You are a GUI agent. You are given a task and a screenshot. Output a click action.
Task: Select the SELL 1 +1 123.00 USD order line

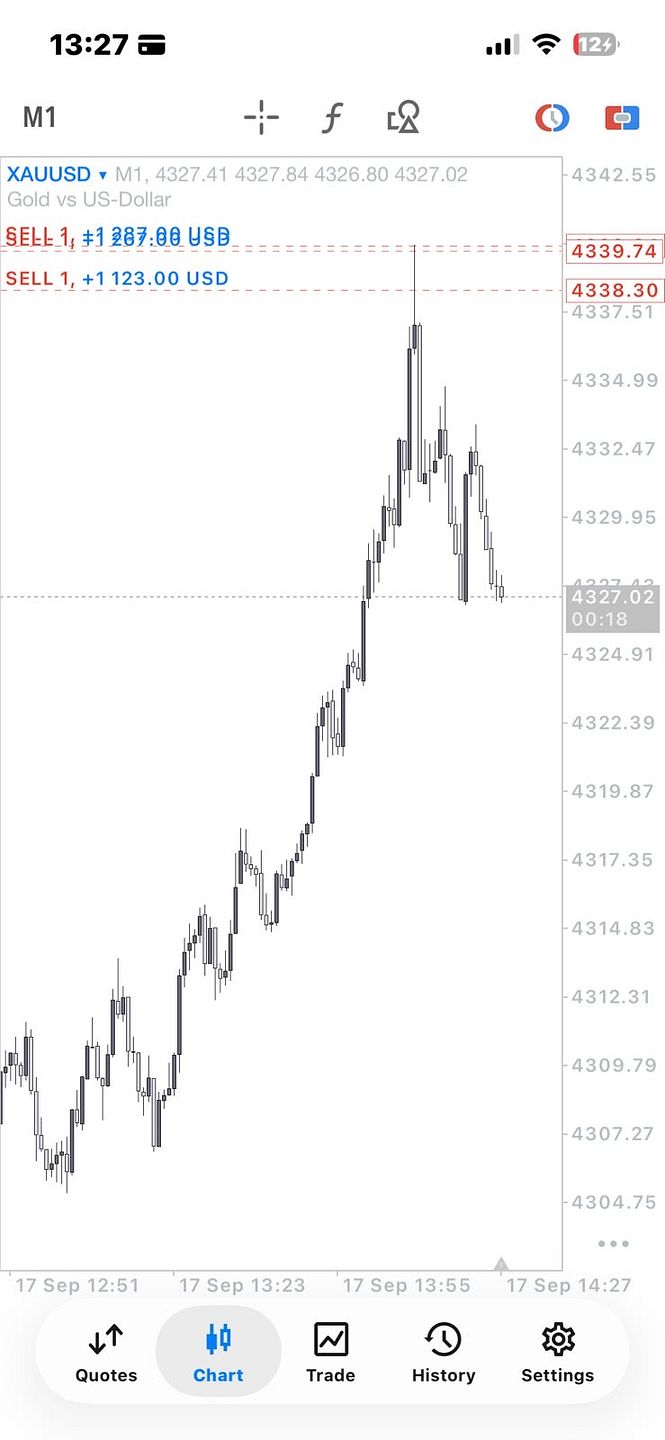tap(117, 279)
